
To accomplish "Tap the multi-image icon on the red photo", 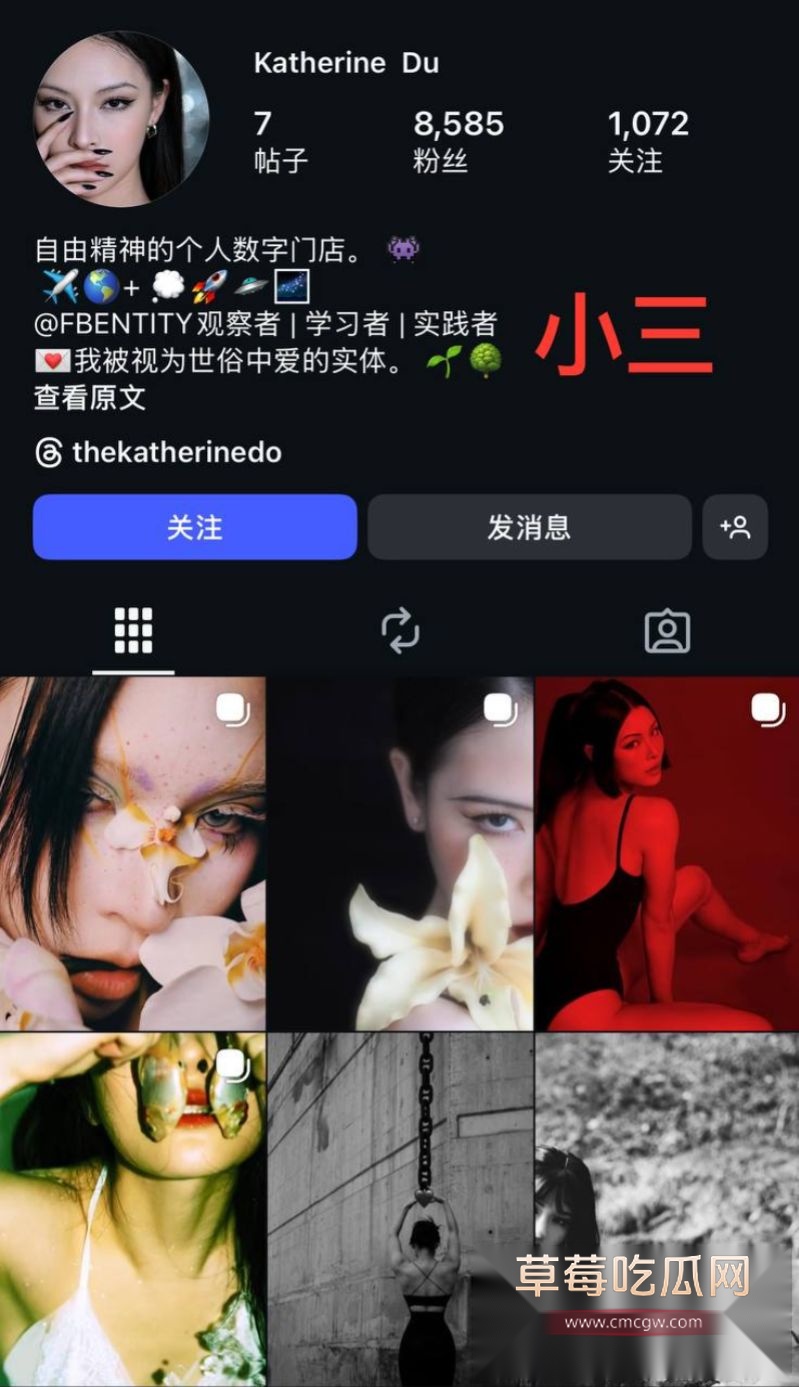I will pyautogui.click(x=767, y=709).
